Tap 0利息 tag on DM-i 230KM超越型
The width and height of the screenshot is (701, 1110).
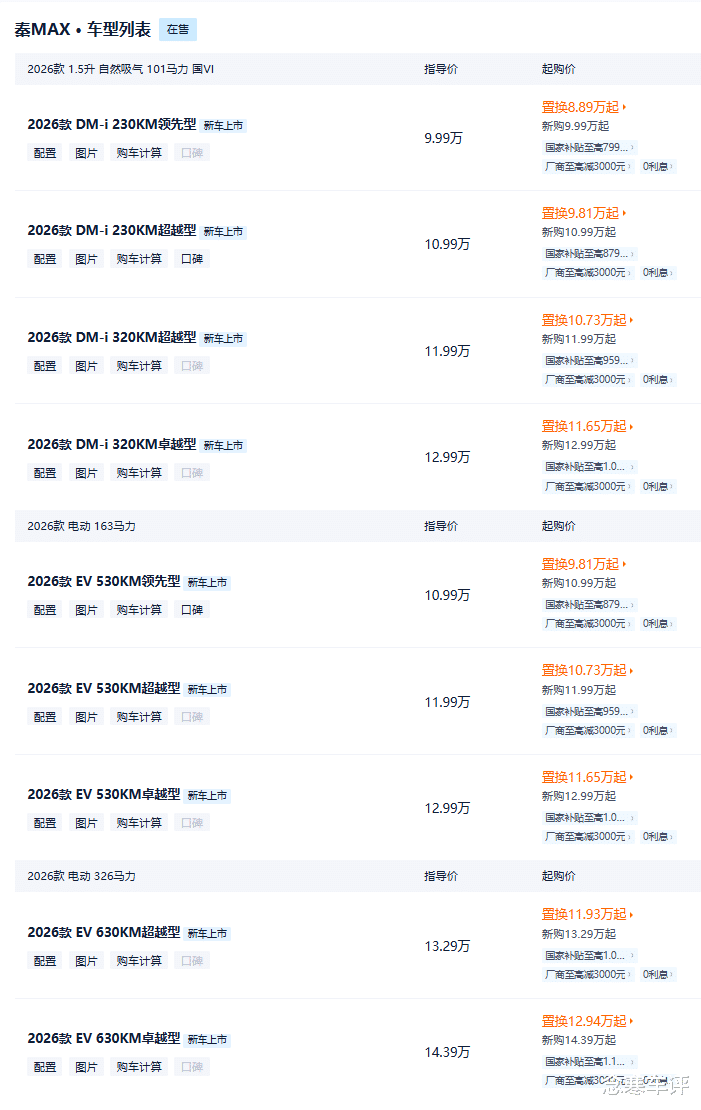pyautogui.click(x=658, y=273)
